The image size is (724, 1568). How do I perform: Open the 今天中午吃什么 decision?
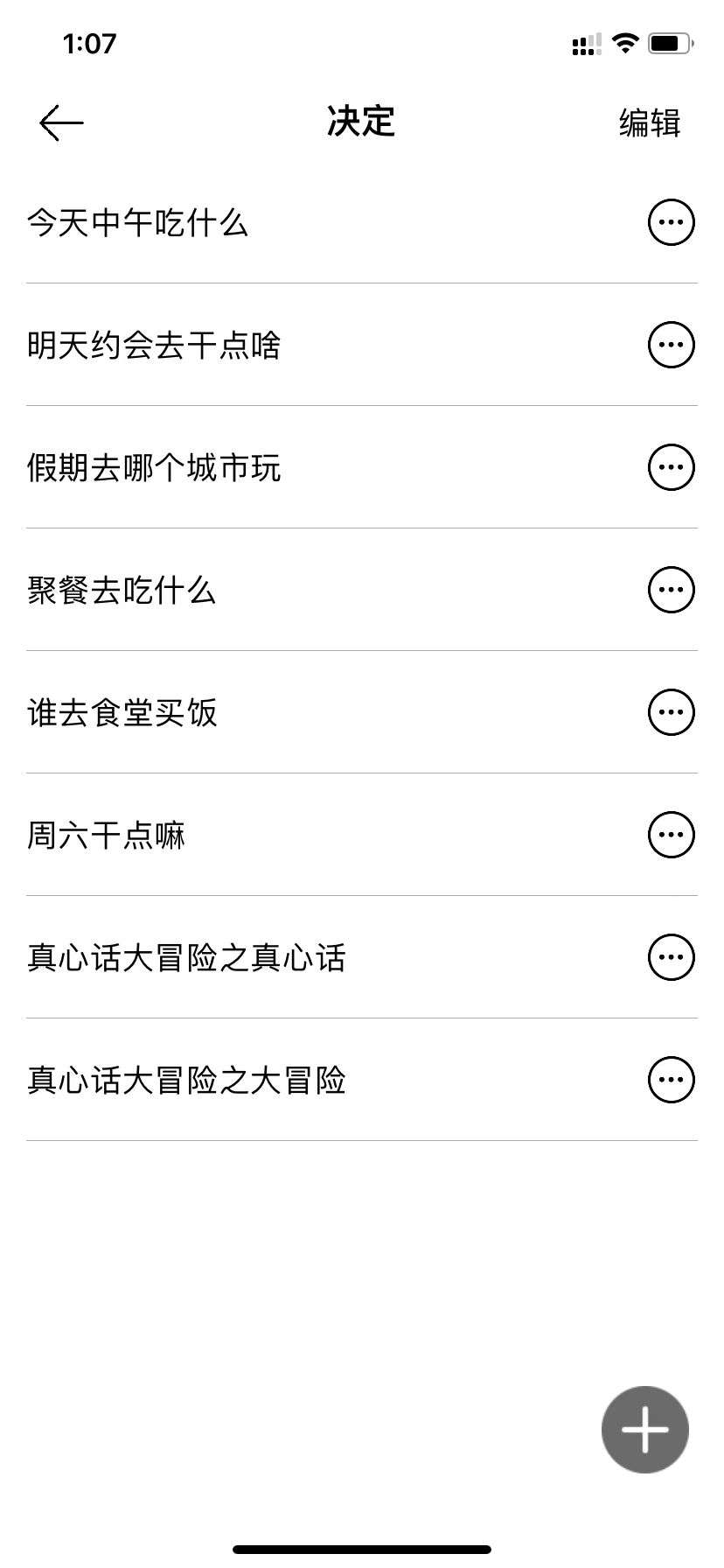362,222
